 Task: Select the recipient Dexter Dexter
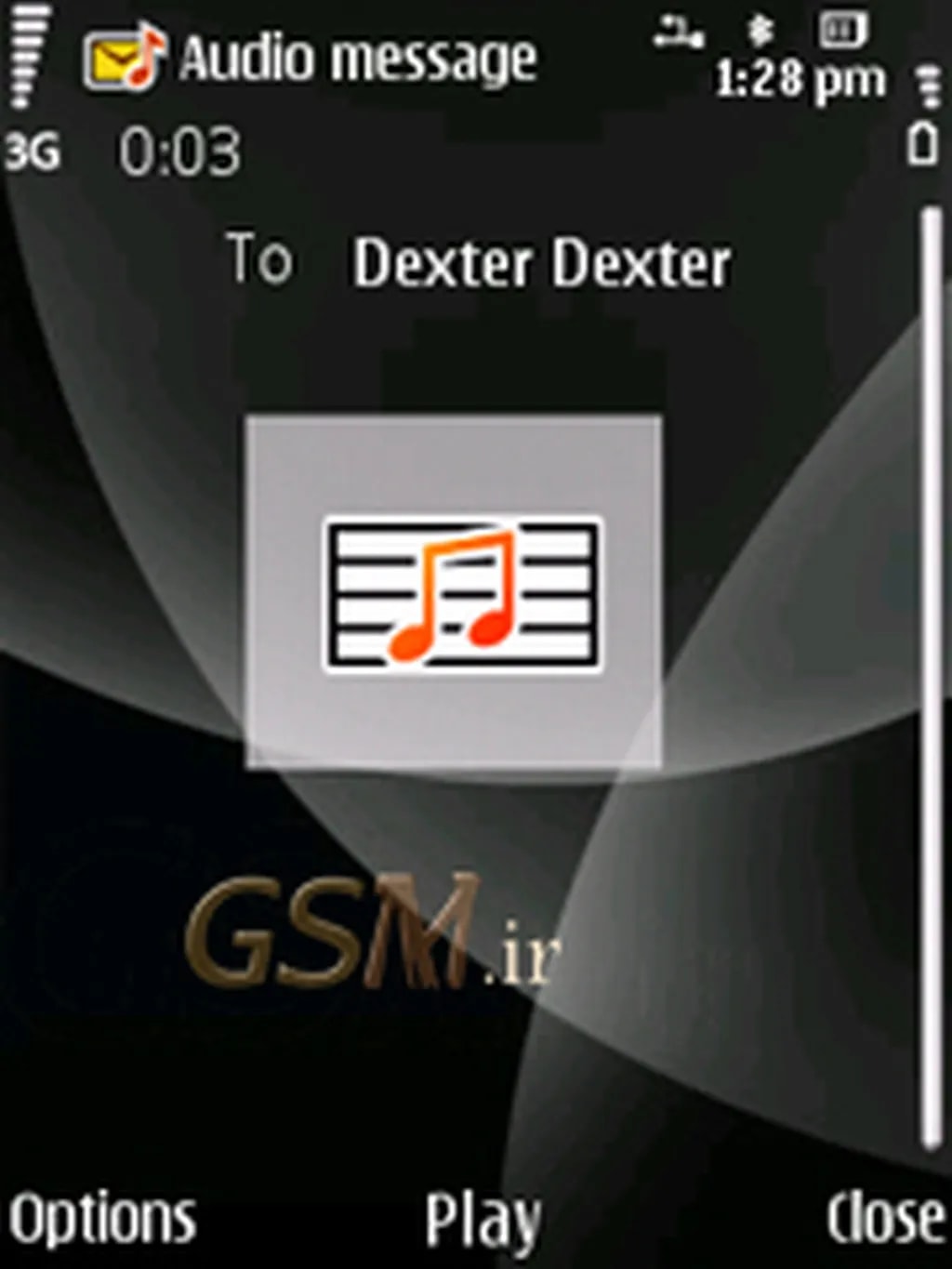pos(541,263)
